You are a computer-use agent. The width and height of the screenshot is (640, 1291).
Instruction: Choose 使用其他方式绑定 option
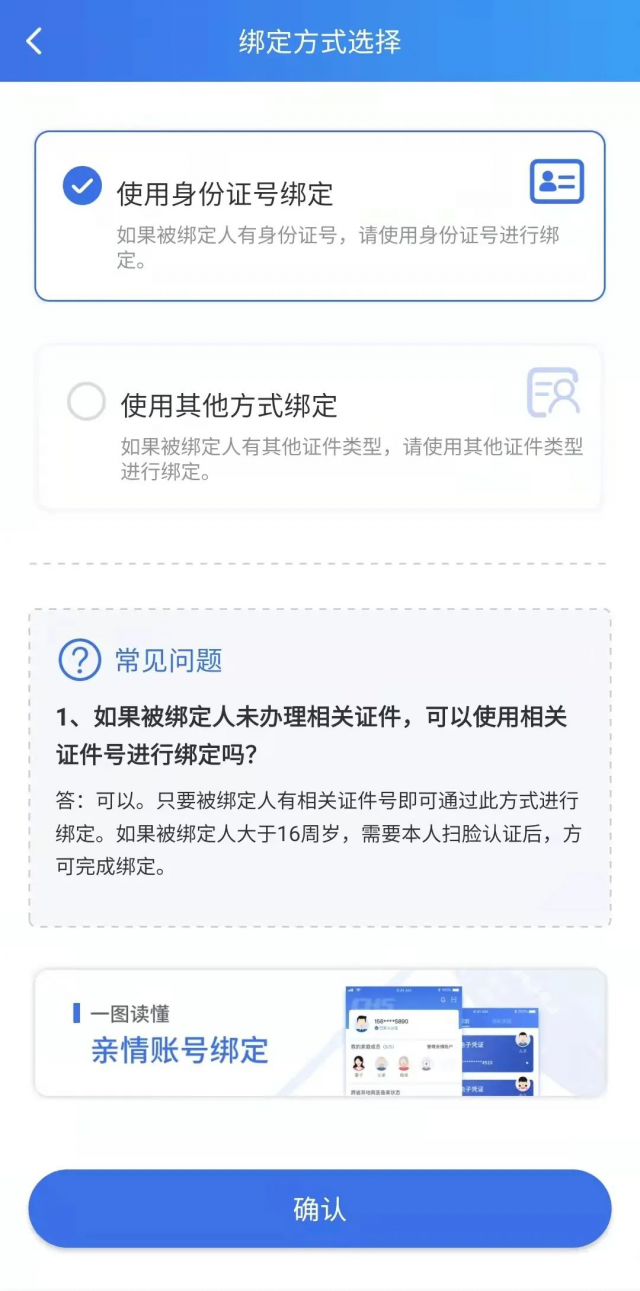coord(319,427)
